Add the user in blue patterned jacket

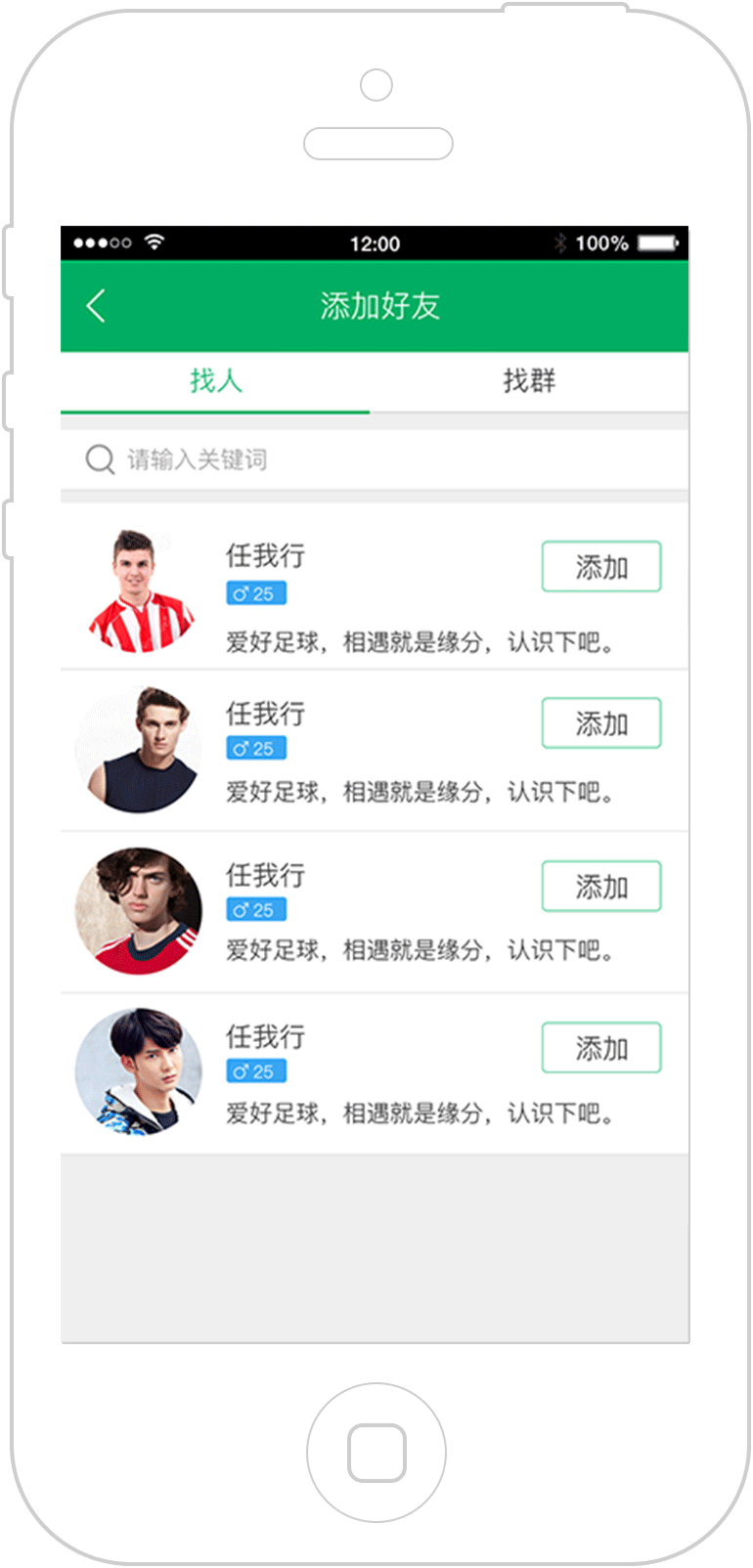click(x=601, y=1048)
